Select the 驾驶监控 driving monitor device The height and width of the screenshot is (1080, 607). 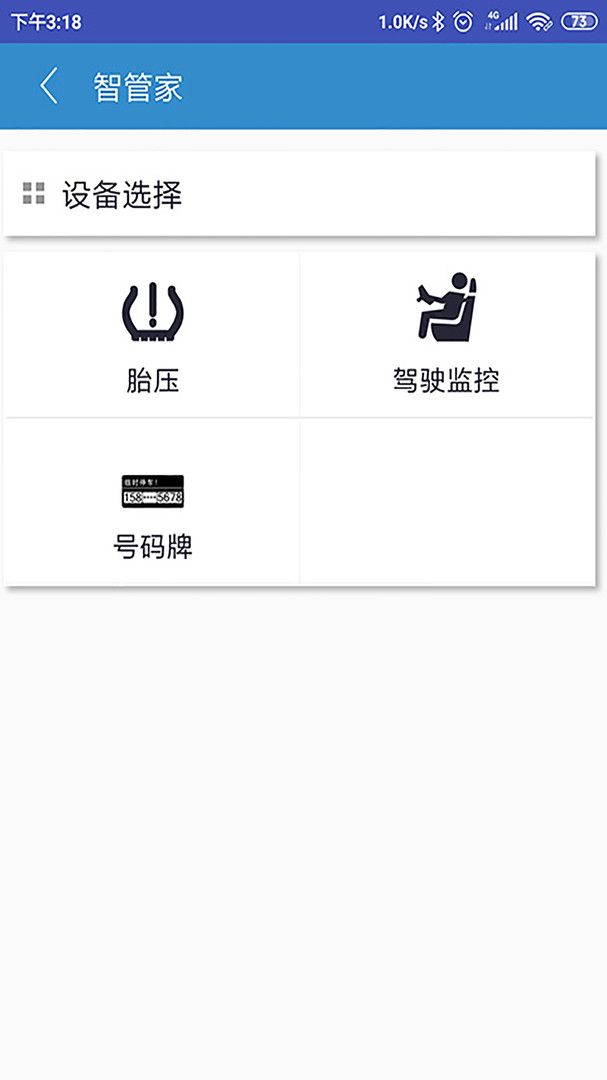(446, 335)
